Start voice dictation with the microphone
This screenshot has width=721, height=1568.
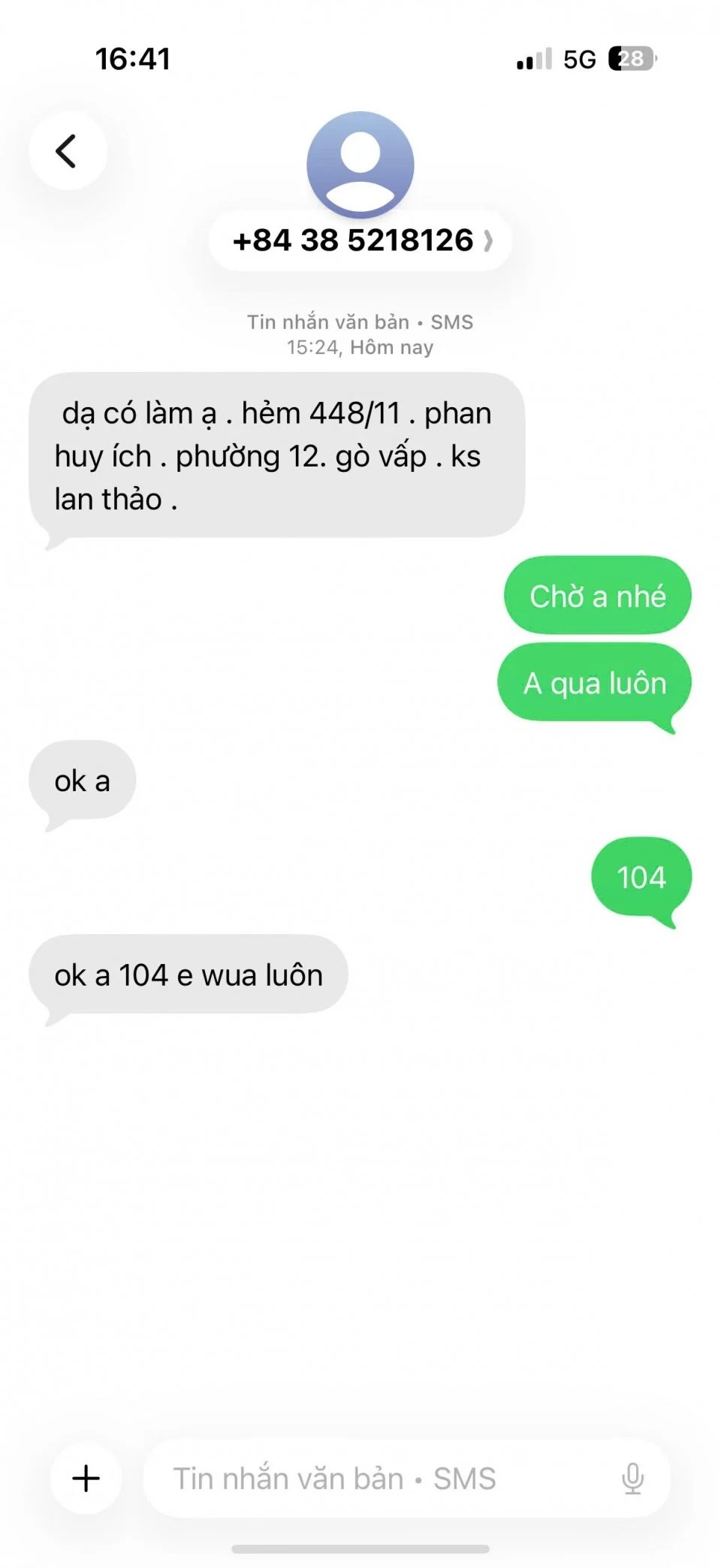[x=632, y=1478]
